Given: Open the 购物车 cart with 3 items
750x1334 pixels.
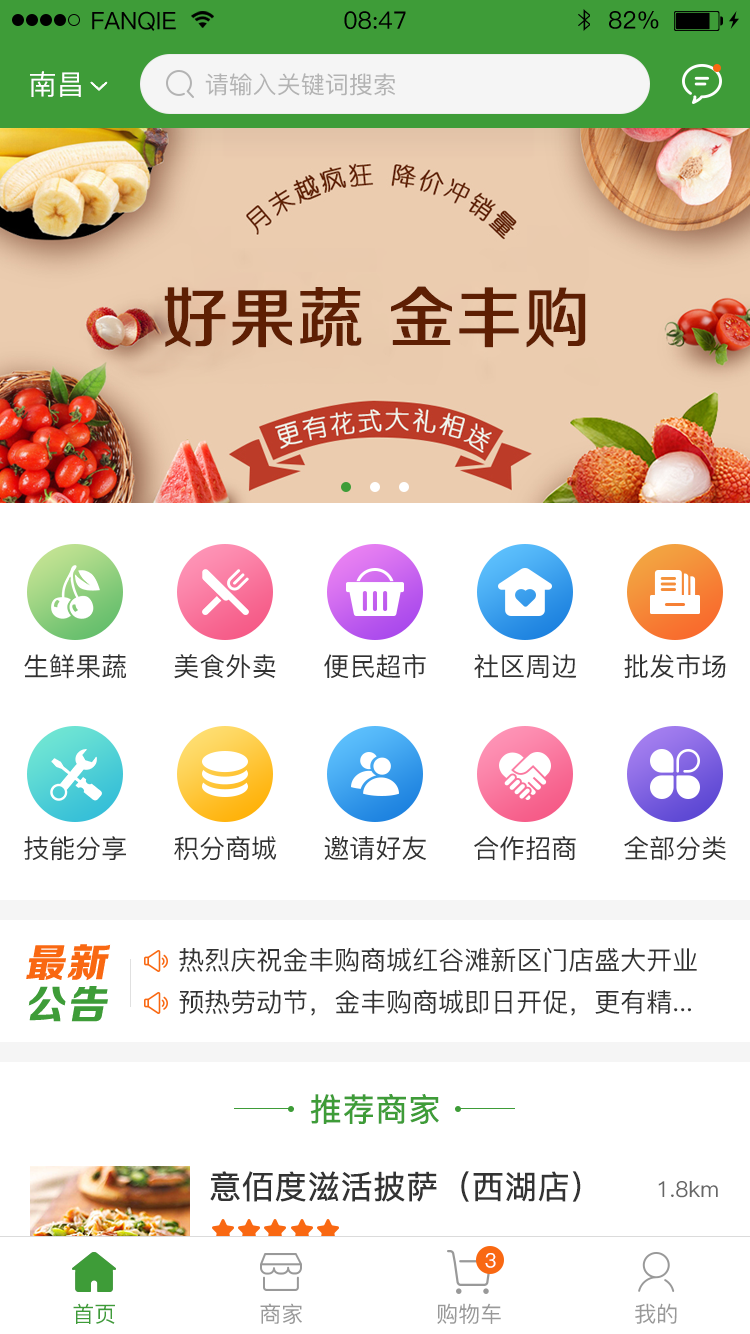Looking at the screenshot, I should [x=468, y=1285].
